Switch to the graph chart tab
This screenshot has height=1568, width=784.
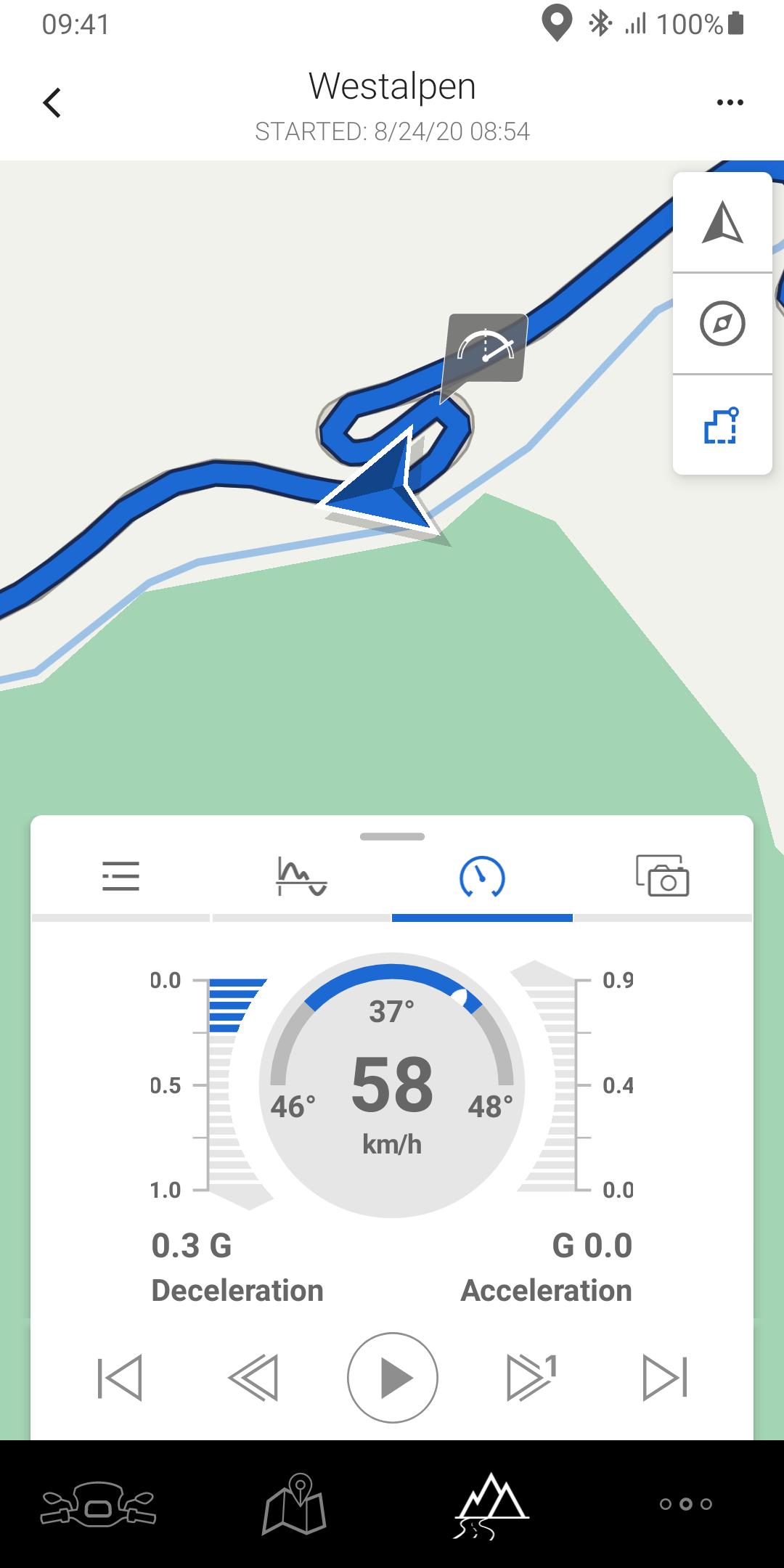301,876
